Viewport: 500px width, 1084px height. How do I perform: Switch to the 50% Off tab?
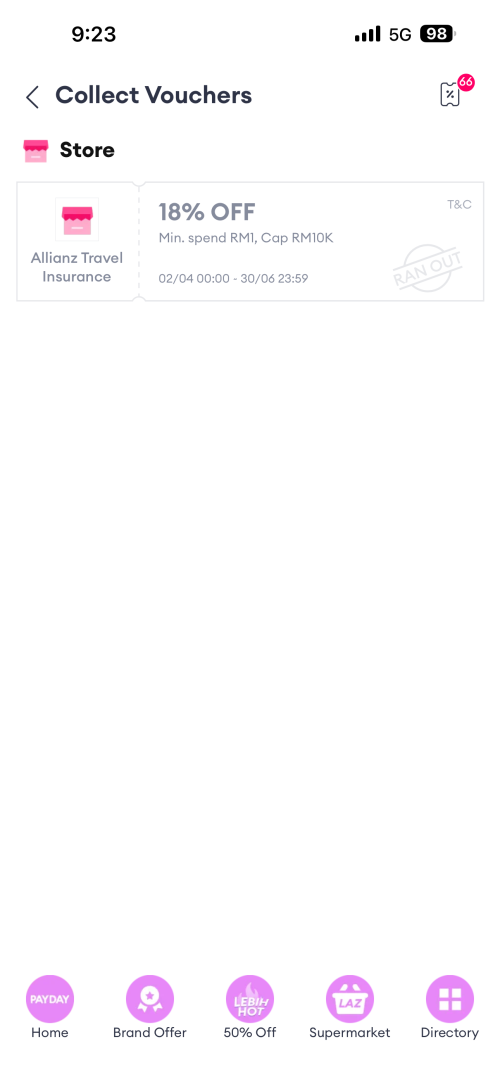tap(250, 1007)
